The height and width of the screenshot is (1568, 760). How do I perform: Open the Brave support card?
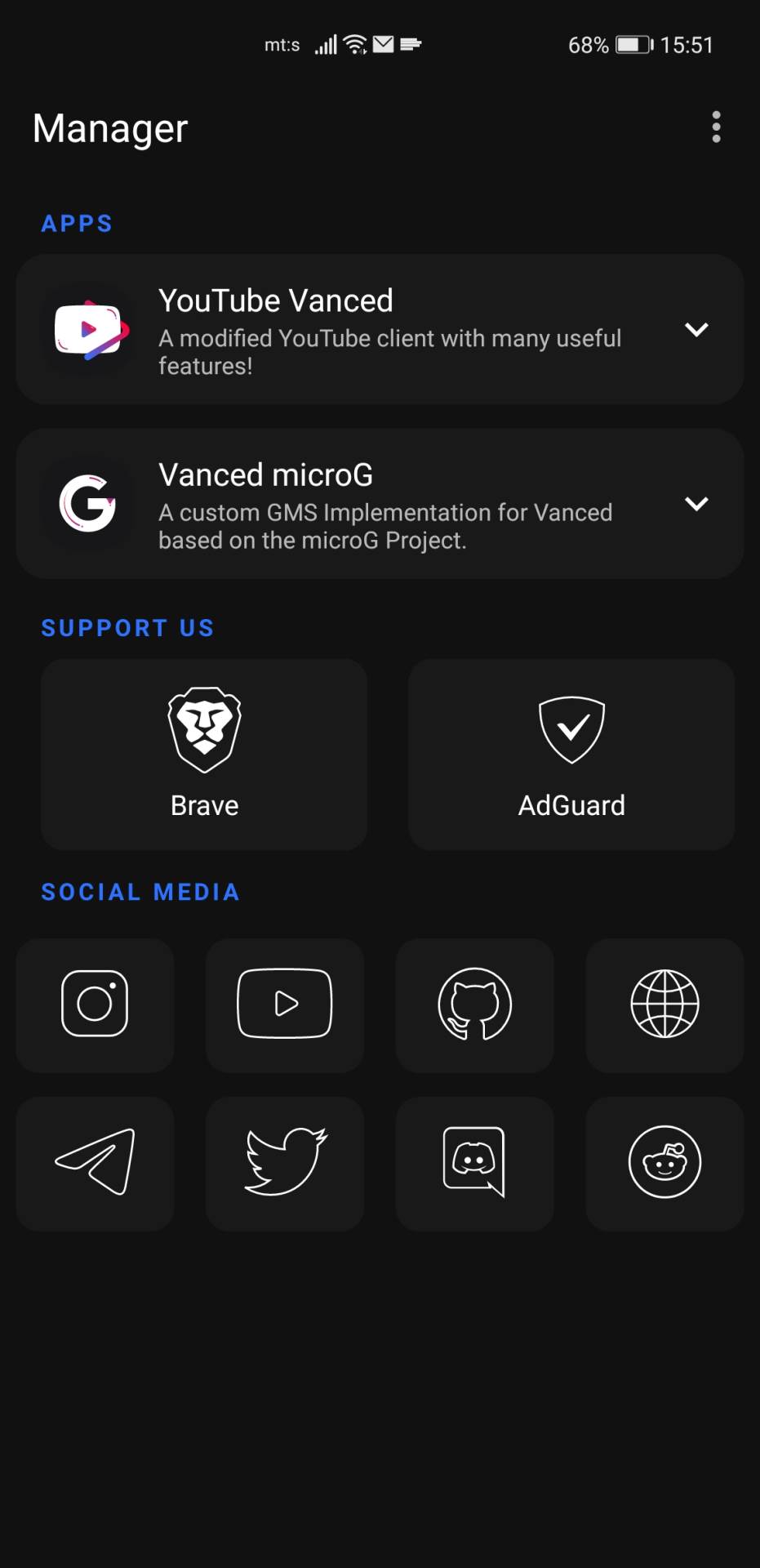coord(203,754)
